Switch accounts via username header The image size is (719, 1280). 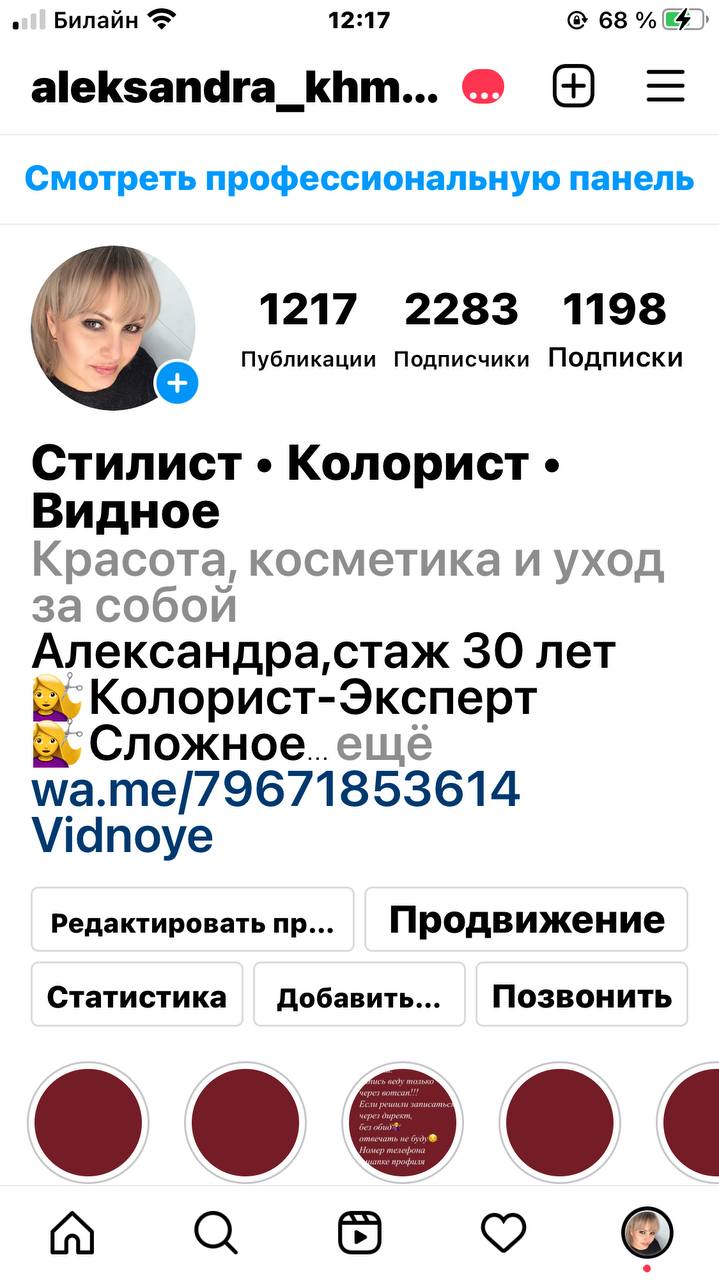(x=235, y=88)
